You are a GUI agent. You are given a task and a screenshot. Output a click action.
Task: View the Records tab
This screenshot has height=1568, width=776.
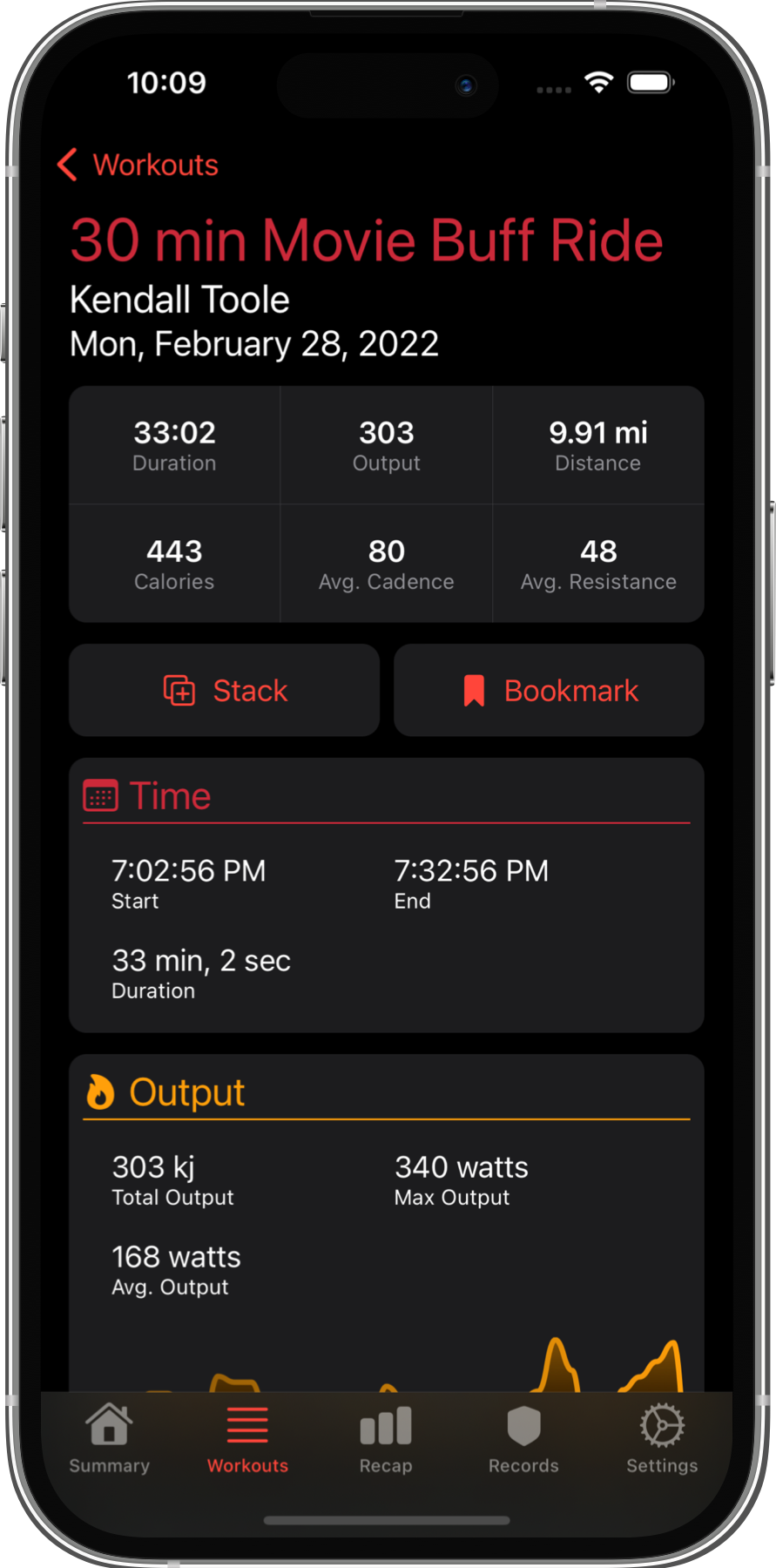[x=523, y=1439]
